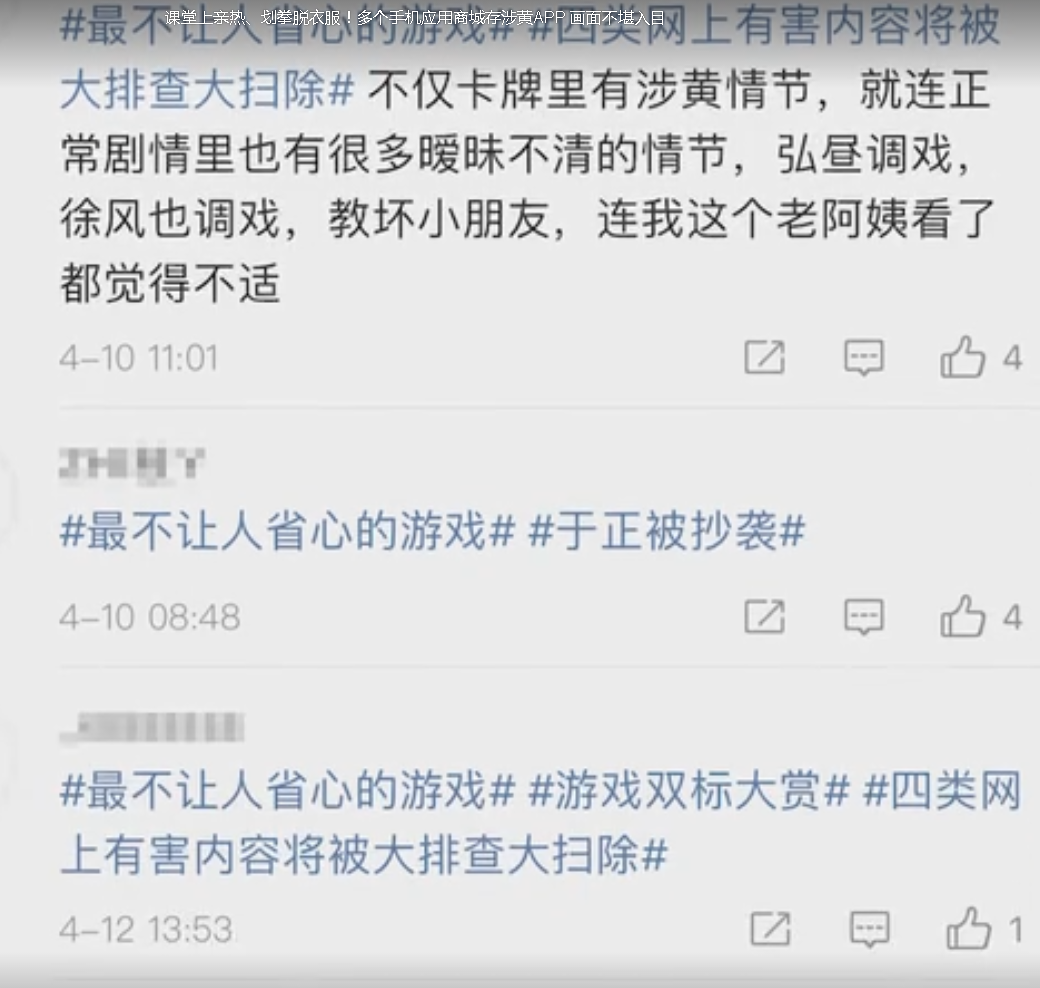
Task: Repost the comment posted 4-10 11:01
Action: click(764, 357)
